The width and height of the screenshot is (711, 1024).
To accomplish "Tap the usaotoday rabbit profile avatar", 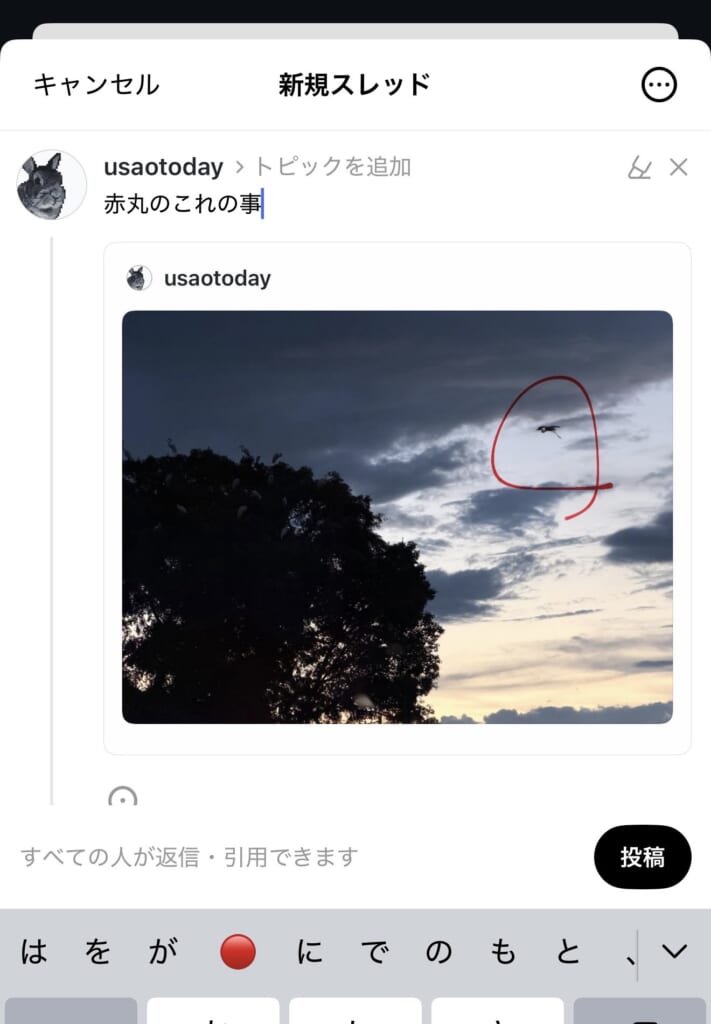I will 51,185.
